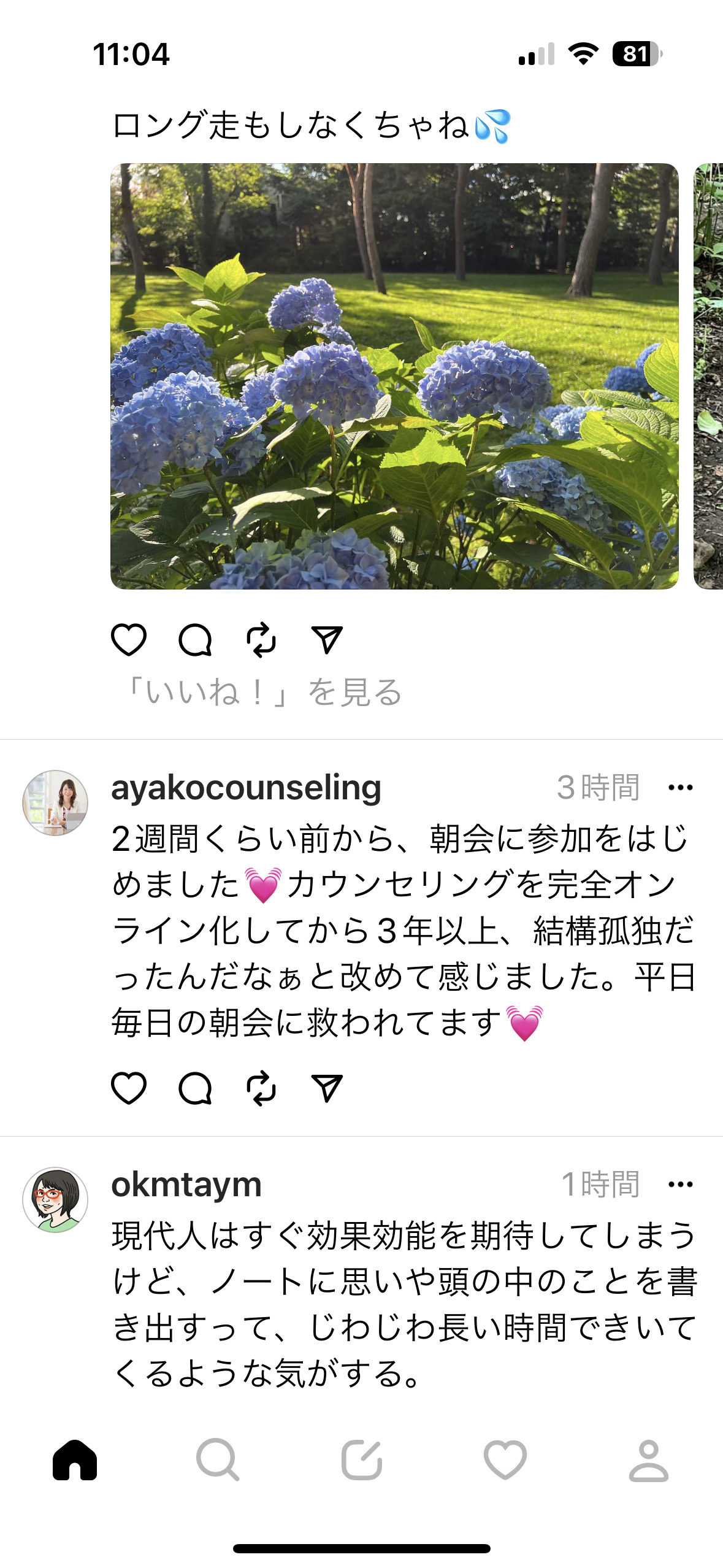Open the activity heart tab
The image size is (723, 1568).
505,1460
